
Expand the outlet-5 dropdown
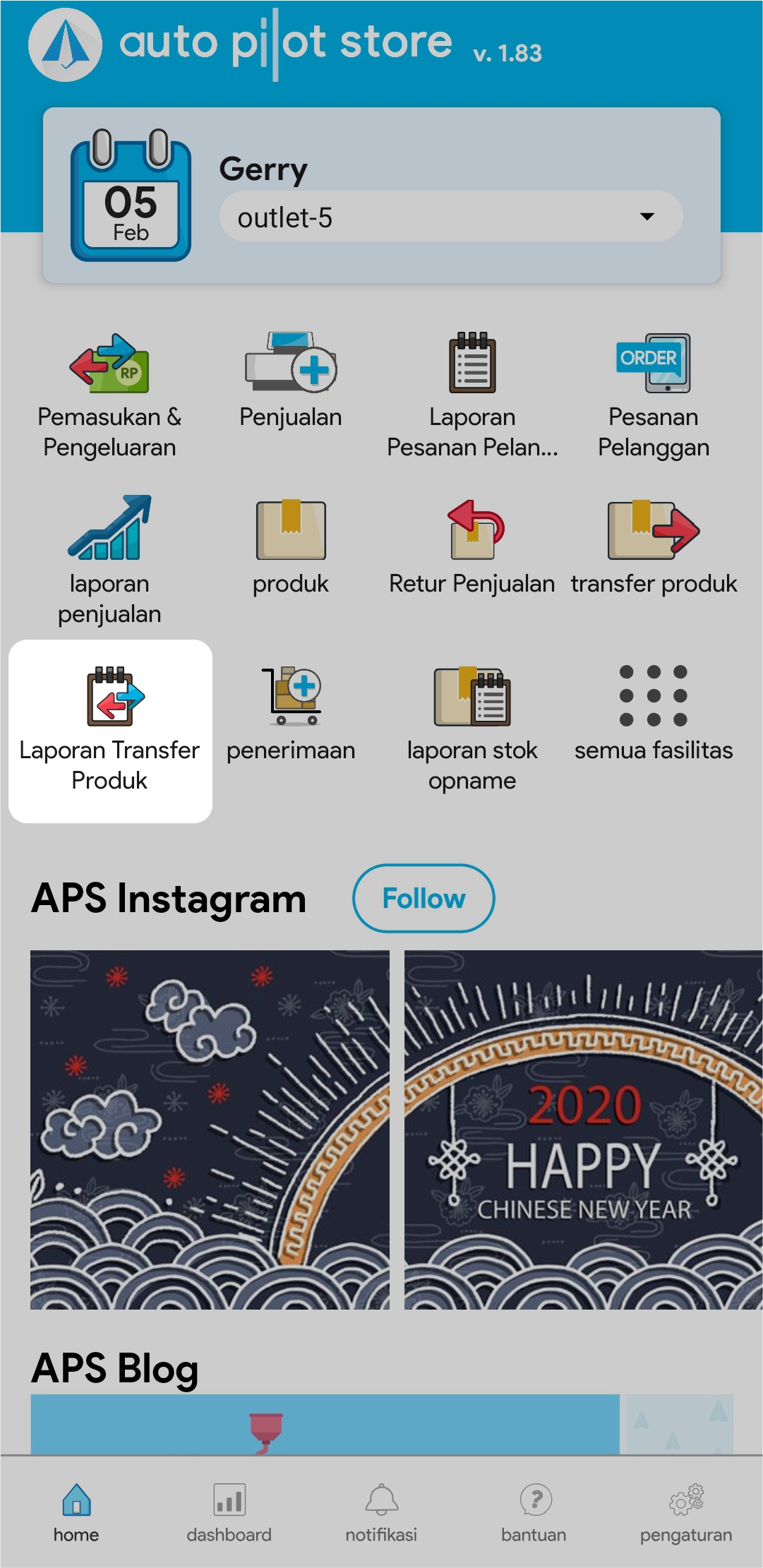coord(450,217)
